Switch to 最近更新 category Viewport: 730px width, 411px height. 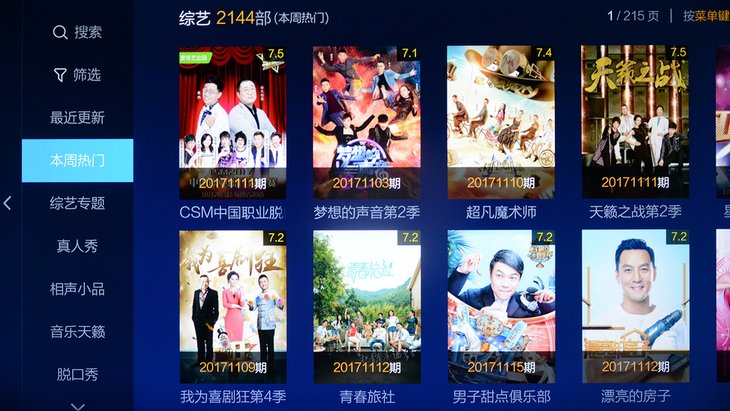pos(77,118)
